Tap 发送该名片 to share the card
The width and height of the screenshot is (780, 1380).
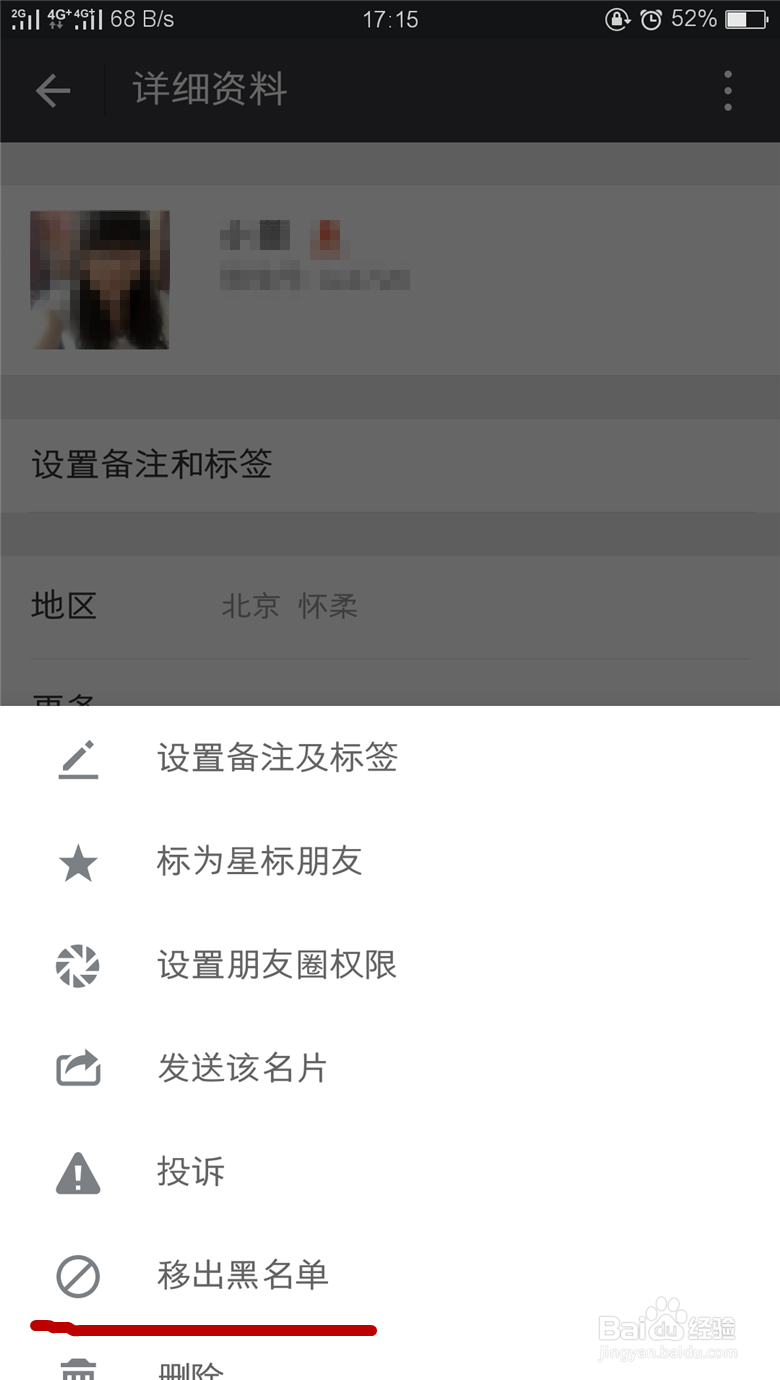(240, 1068)
